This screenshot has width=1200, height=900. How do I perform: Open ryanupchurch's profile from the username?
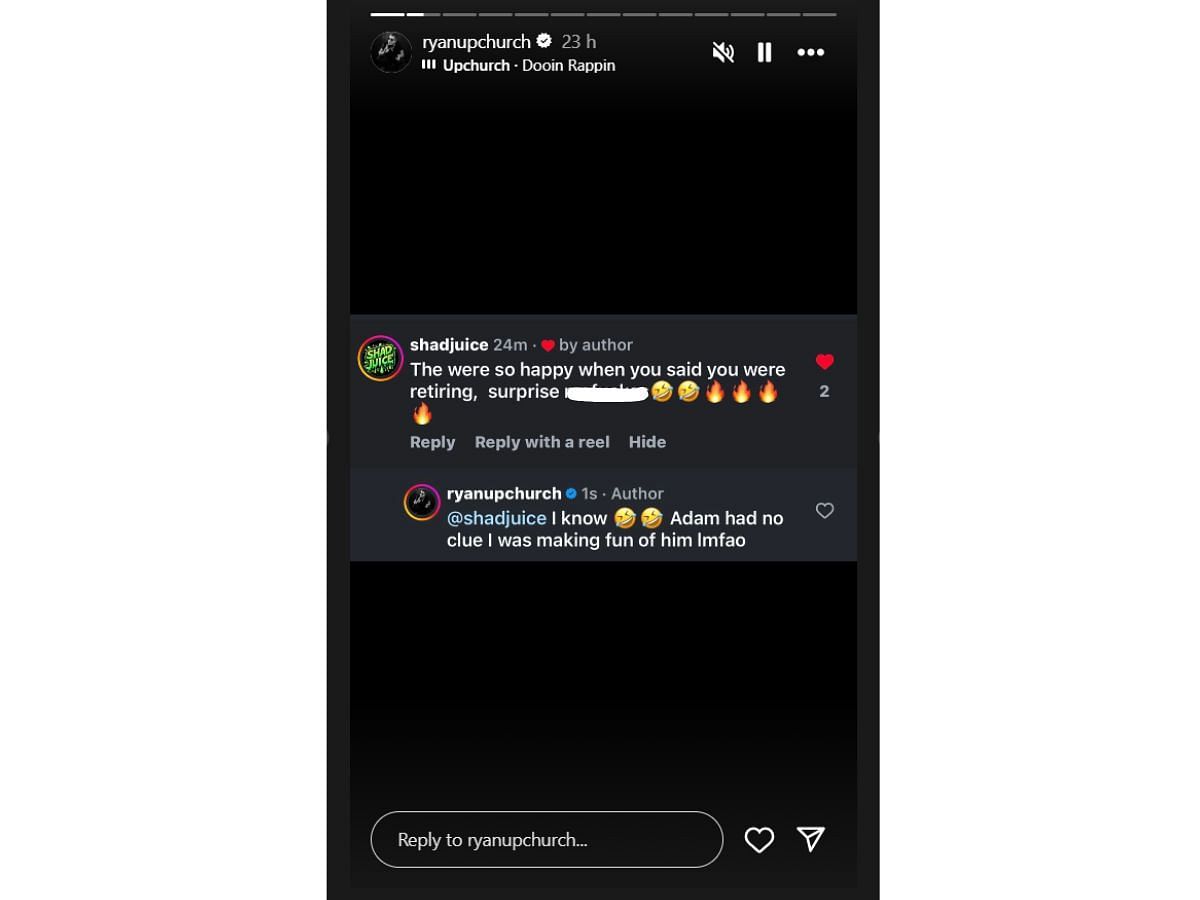[476, 41]
